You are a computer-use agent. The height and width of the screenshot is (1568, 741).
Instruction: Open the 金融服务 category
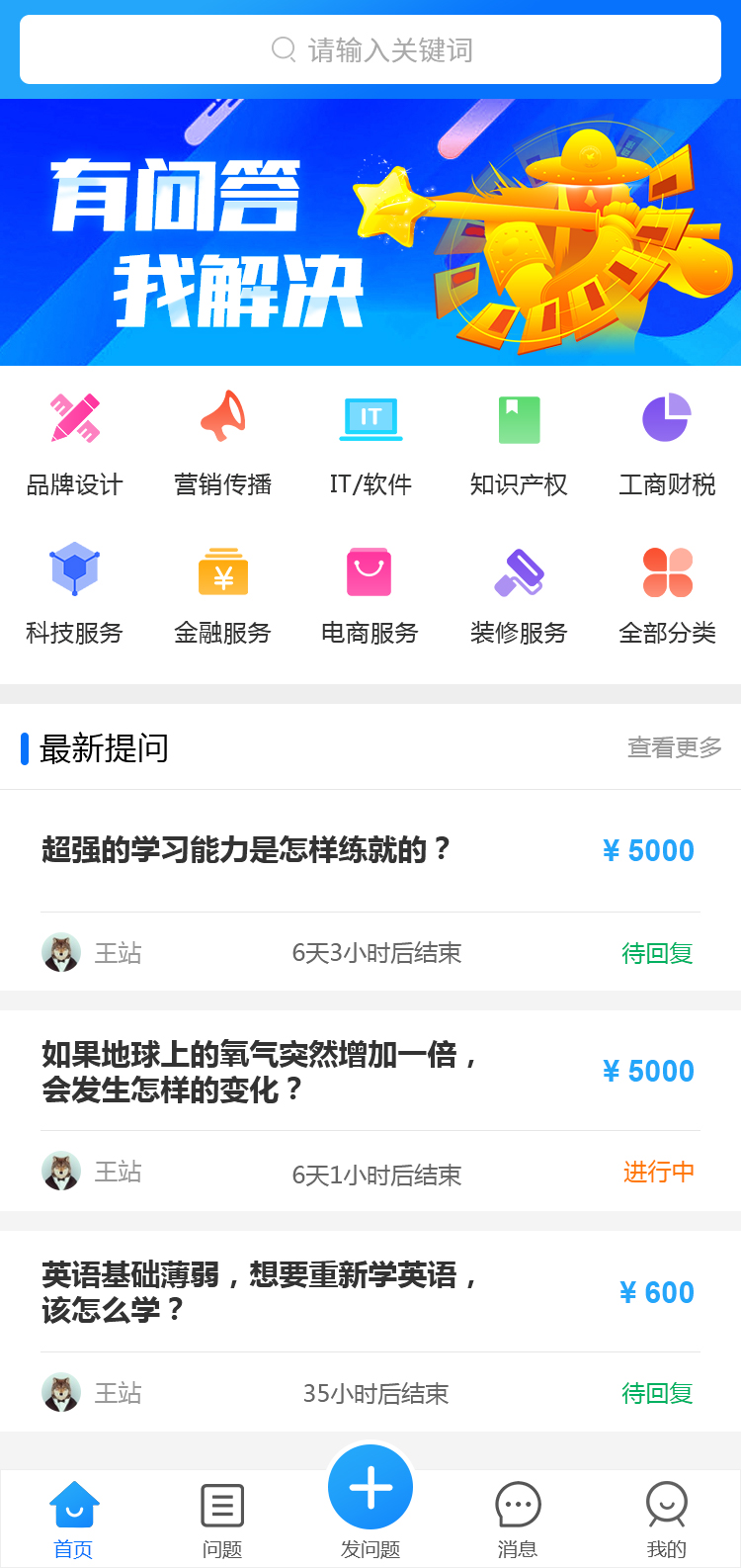(x=222, y=591)
